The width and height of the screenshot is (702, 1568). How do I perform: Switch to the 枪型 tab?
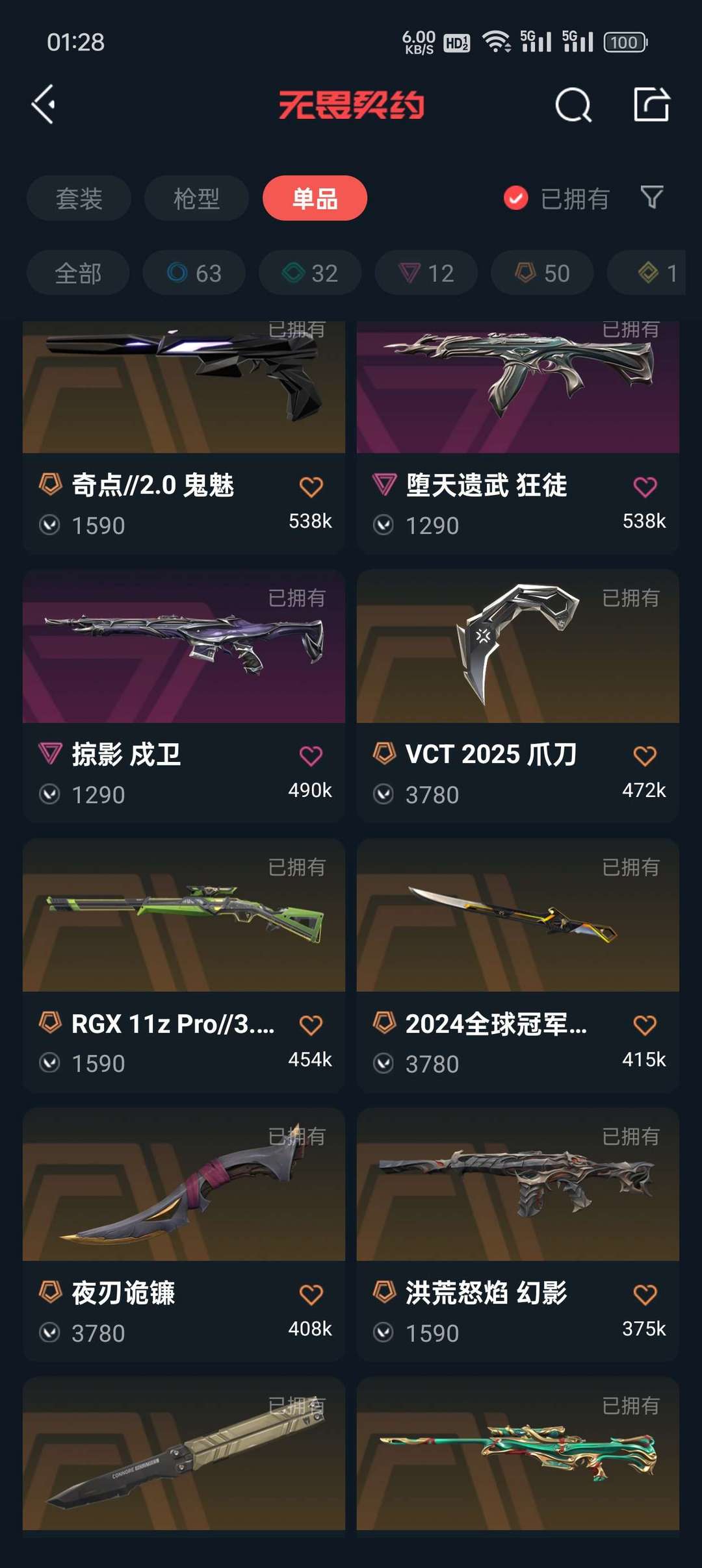coord(196,198)
